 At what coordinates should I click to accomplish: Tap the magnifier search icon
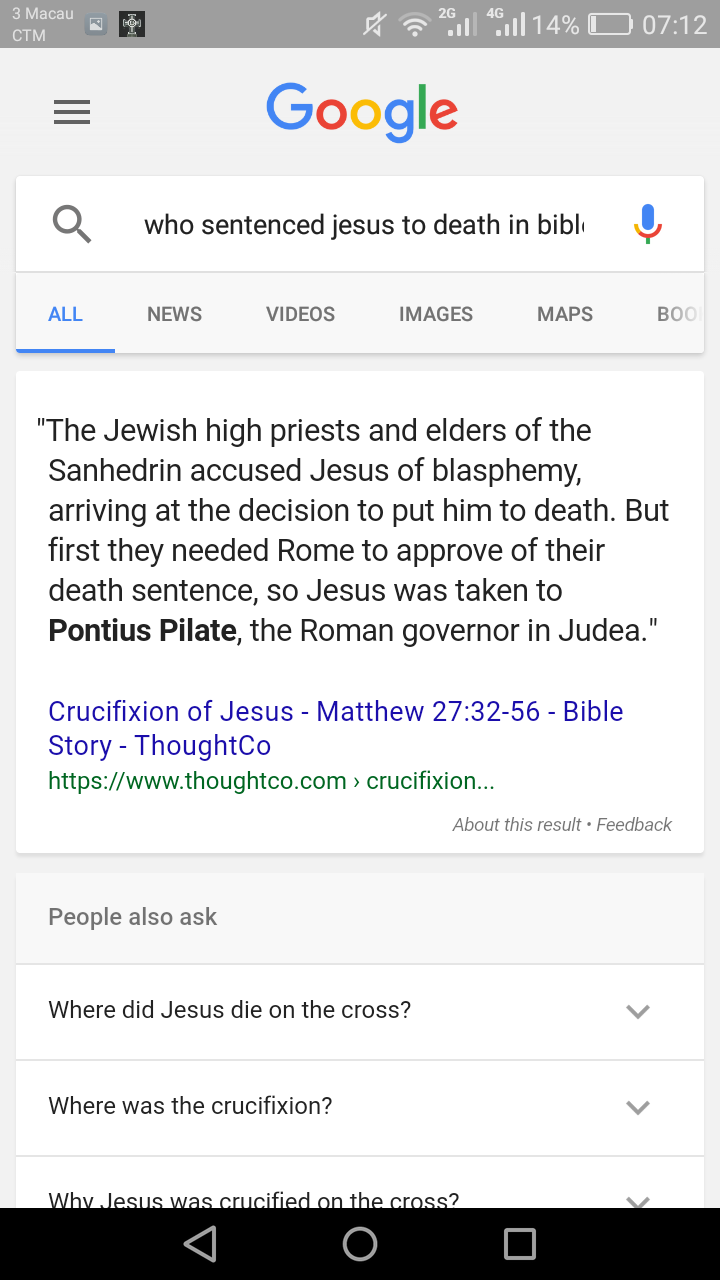[x=72, y=224]
